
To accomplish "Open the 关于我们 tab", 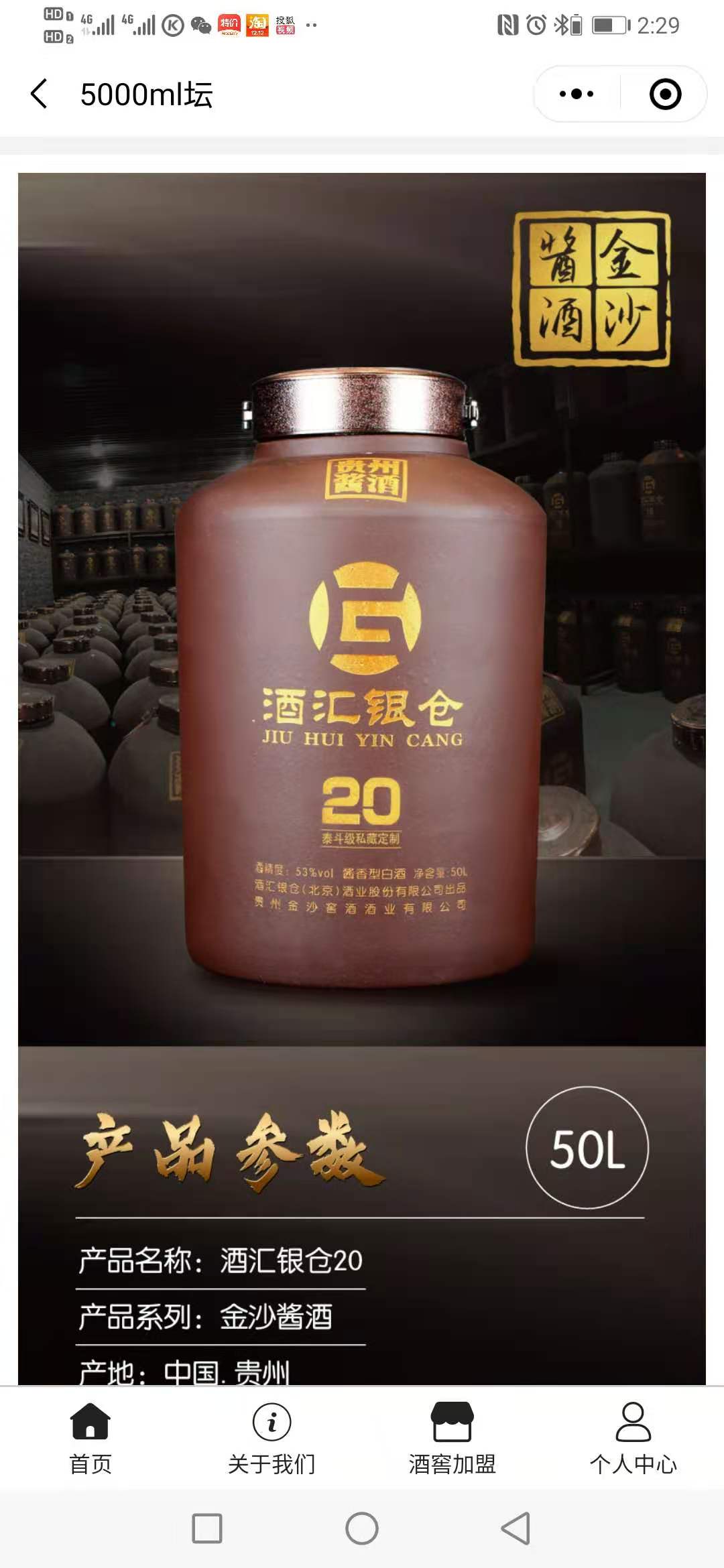I will [x=271, y=1438].
